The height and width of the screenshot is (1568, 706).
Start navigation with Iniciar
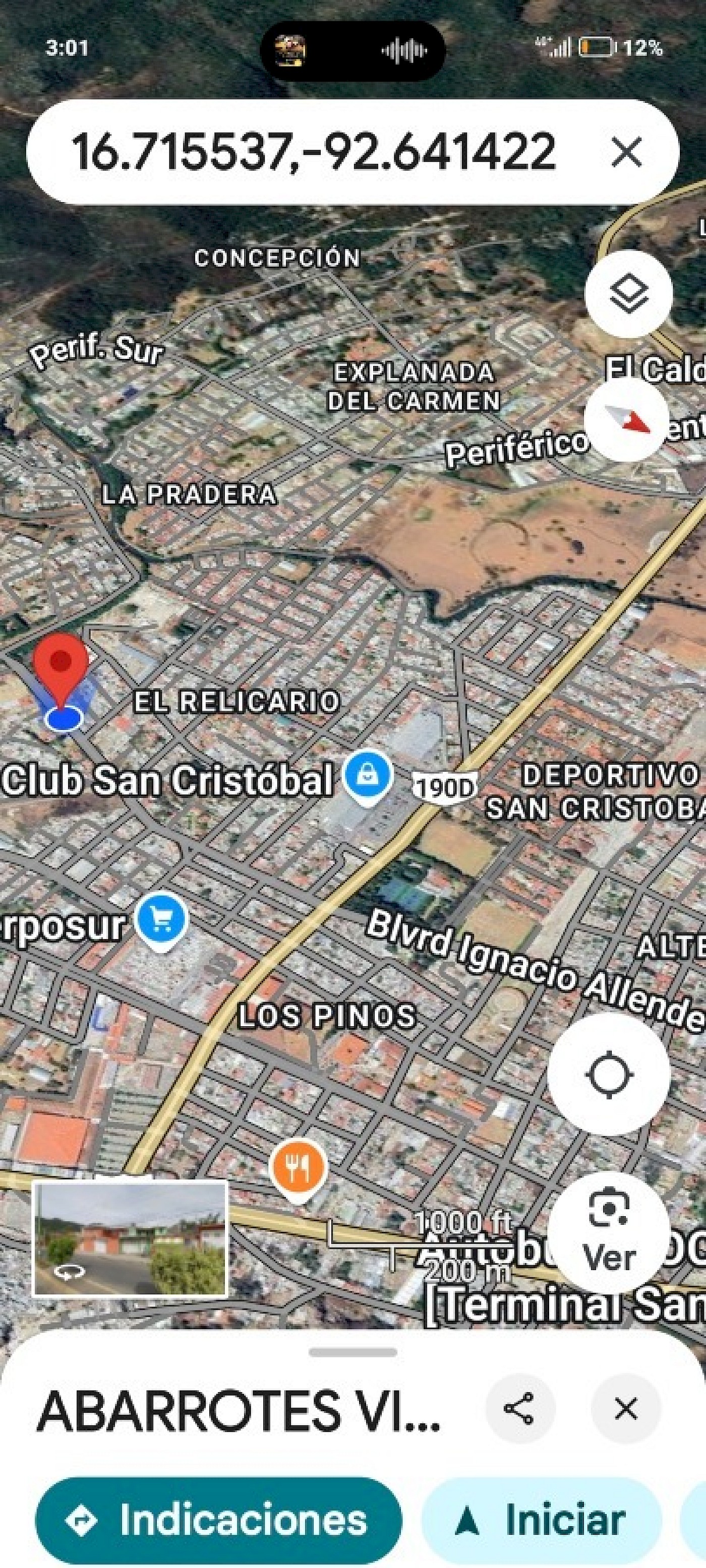coord(542,1520)
